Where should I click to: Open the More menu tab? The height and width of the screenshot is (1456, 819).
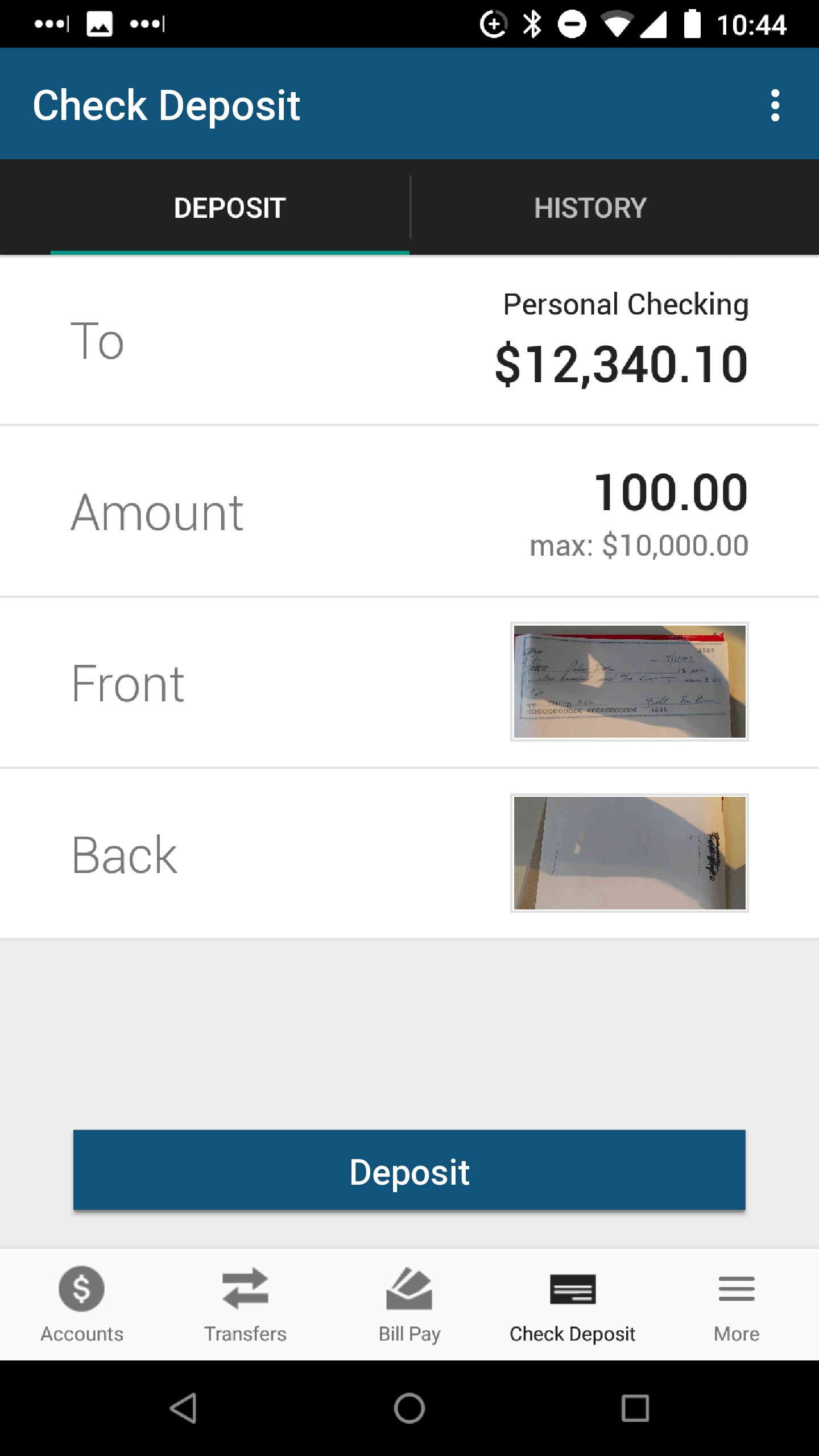pos(737,1305)
